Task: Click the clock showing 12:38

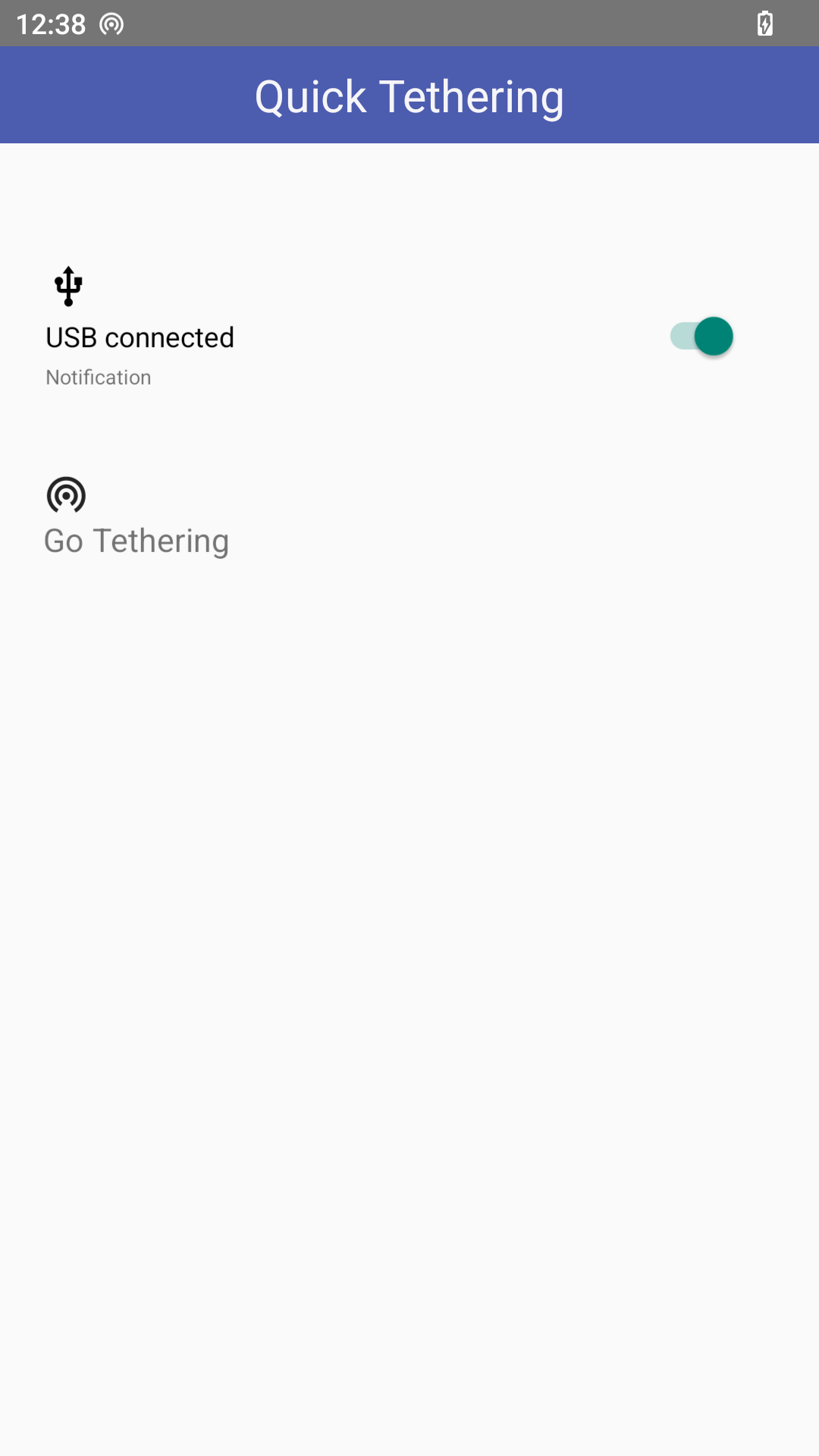Action: tap(52, 24)
